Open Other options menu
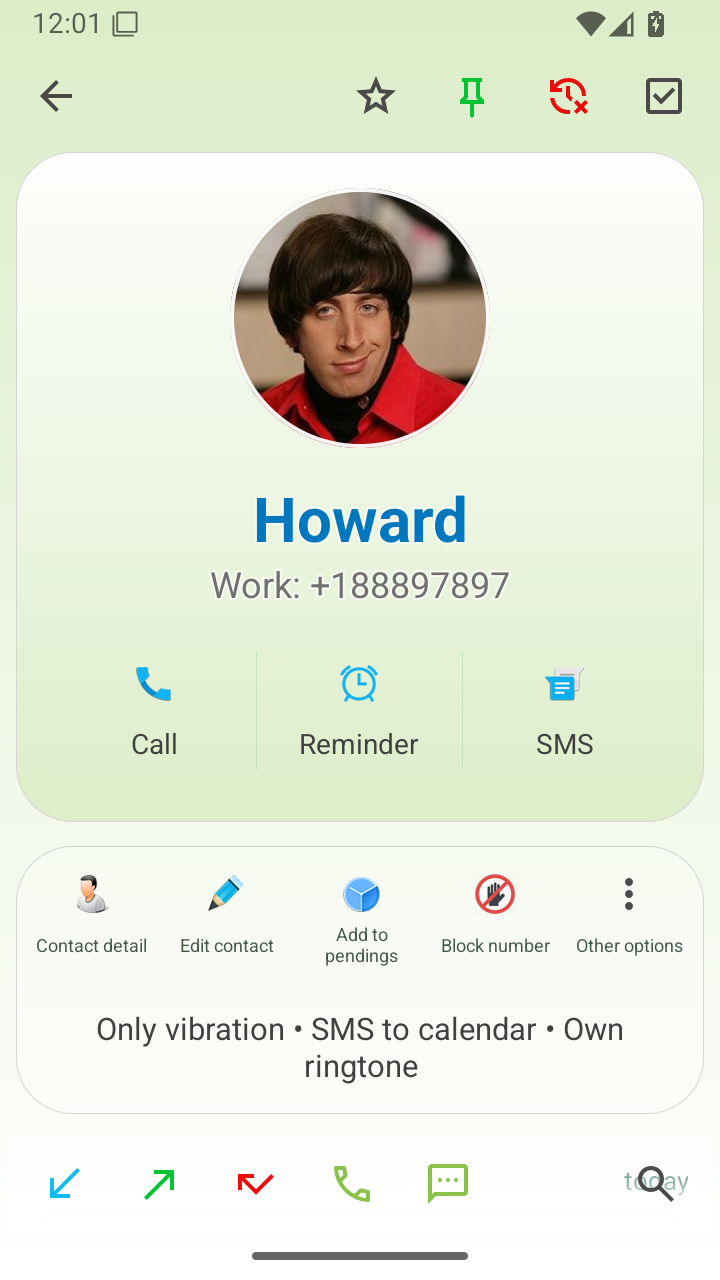The width and height of the screenshot is (720, 1280). [629, 915]
